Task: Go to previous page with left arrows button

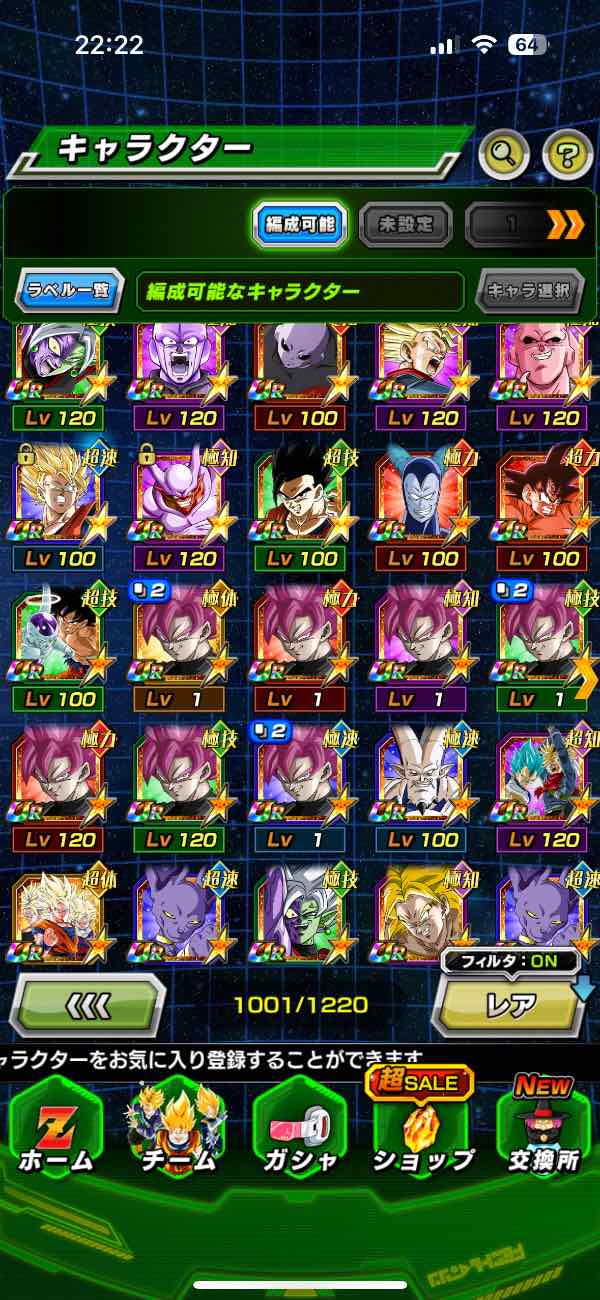Action: pyautogui.click(x=87, y=1005)
